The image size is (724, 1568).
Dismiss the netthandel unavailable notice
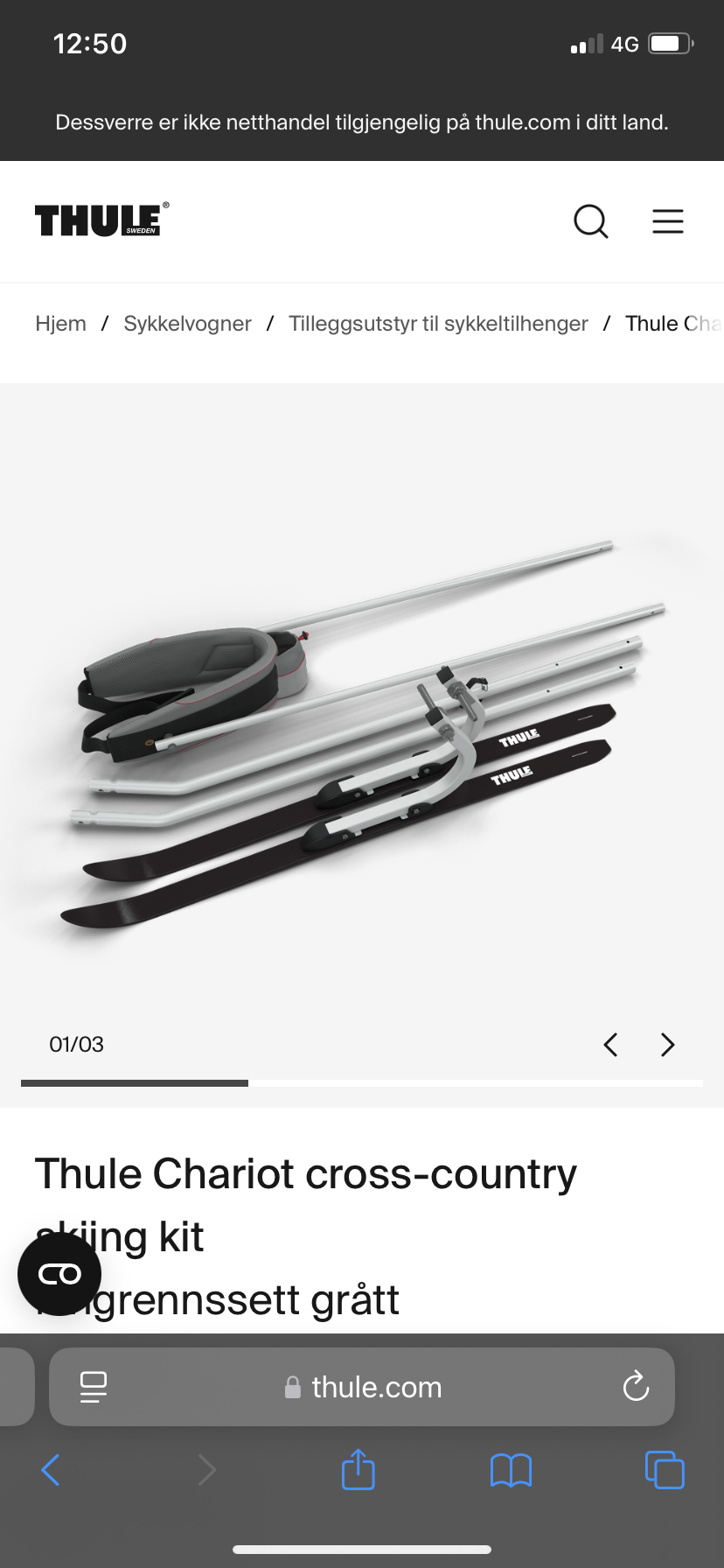(362, 122)
